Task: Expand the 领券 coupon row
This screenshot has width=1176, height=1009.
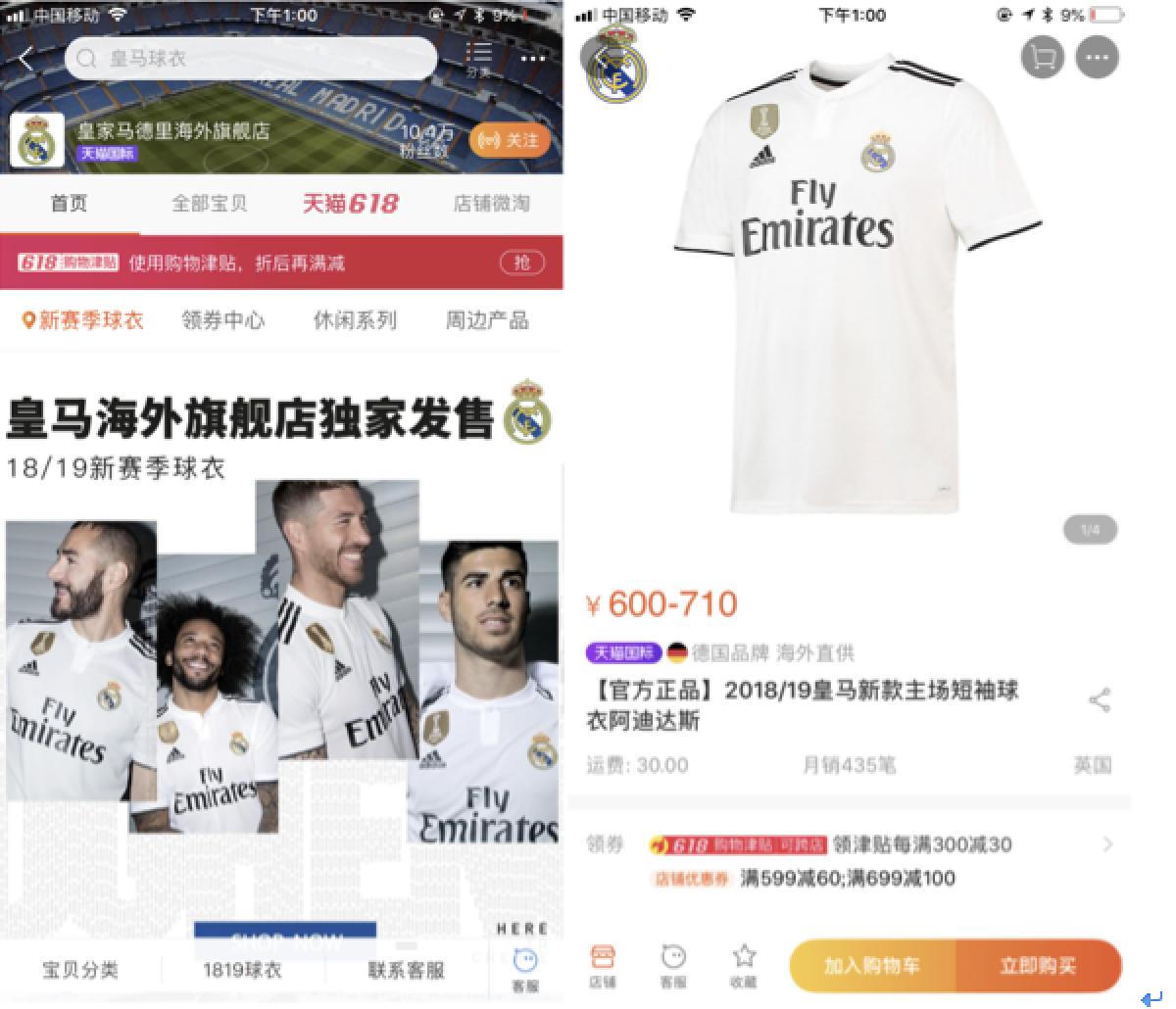Action: click(x=1107, y=844)
